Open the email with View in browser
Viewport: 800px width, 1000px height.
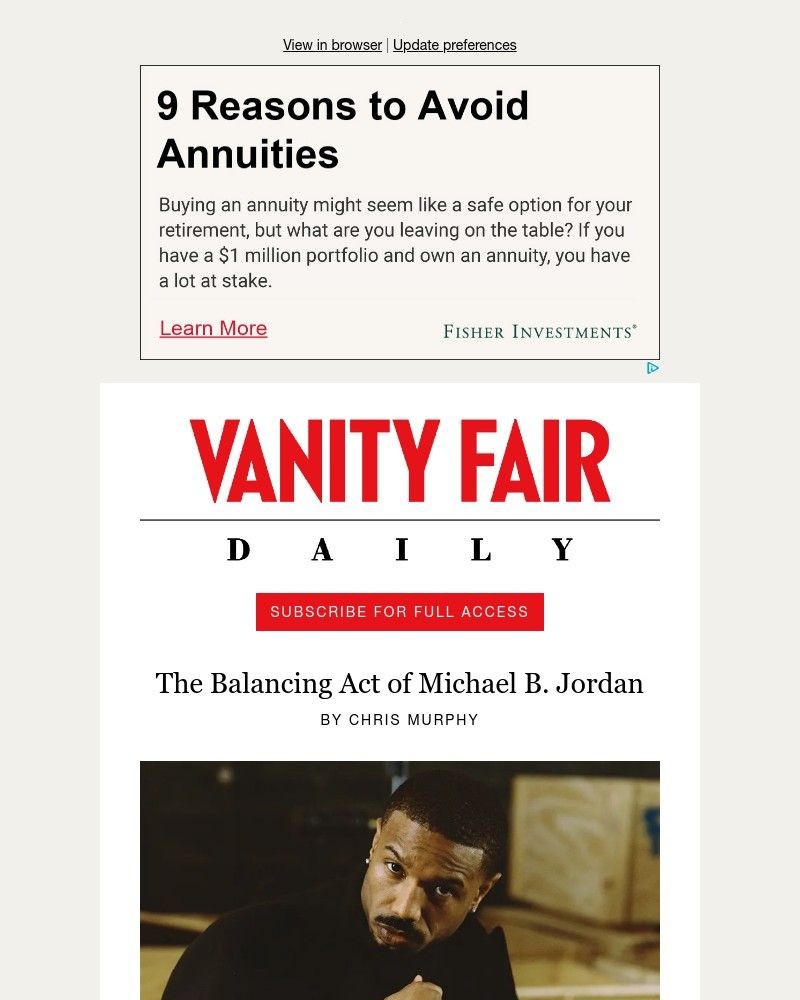pos(331,45)
